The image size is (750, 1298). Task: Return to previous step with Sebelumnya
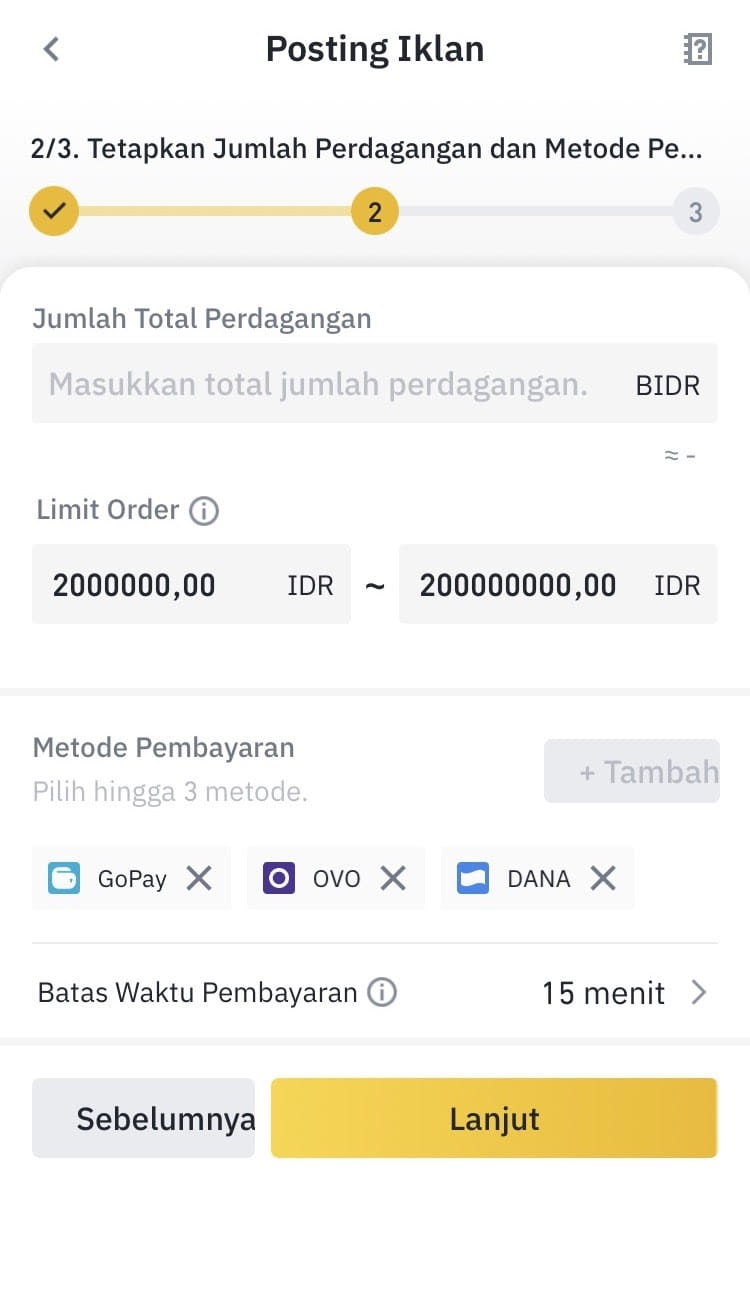coord(143,1118)
